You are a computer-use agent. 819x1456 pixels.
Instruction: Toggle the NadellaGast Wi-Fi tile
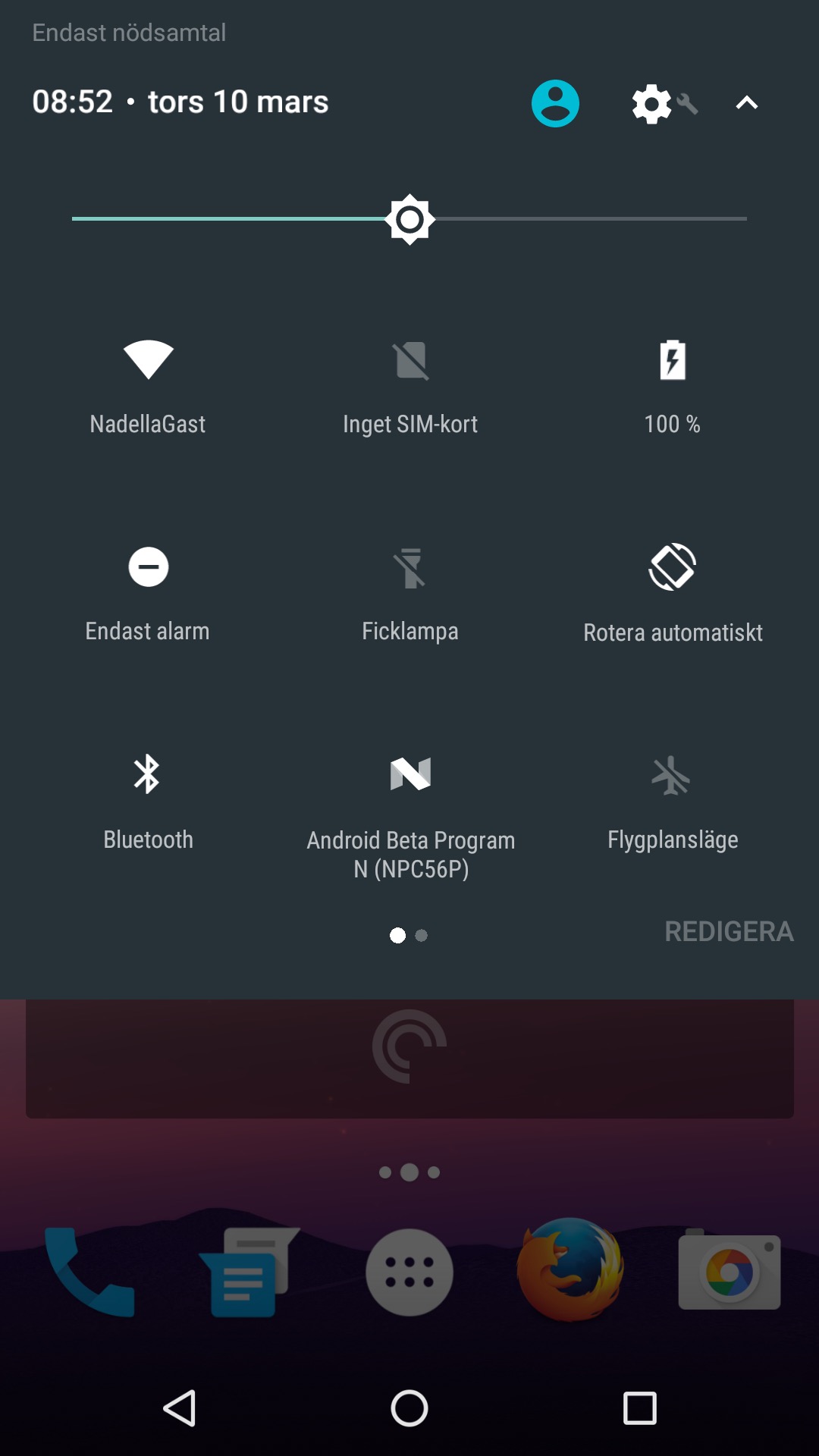pyautogui.click(x=148, y=359)
